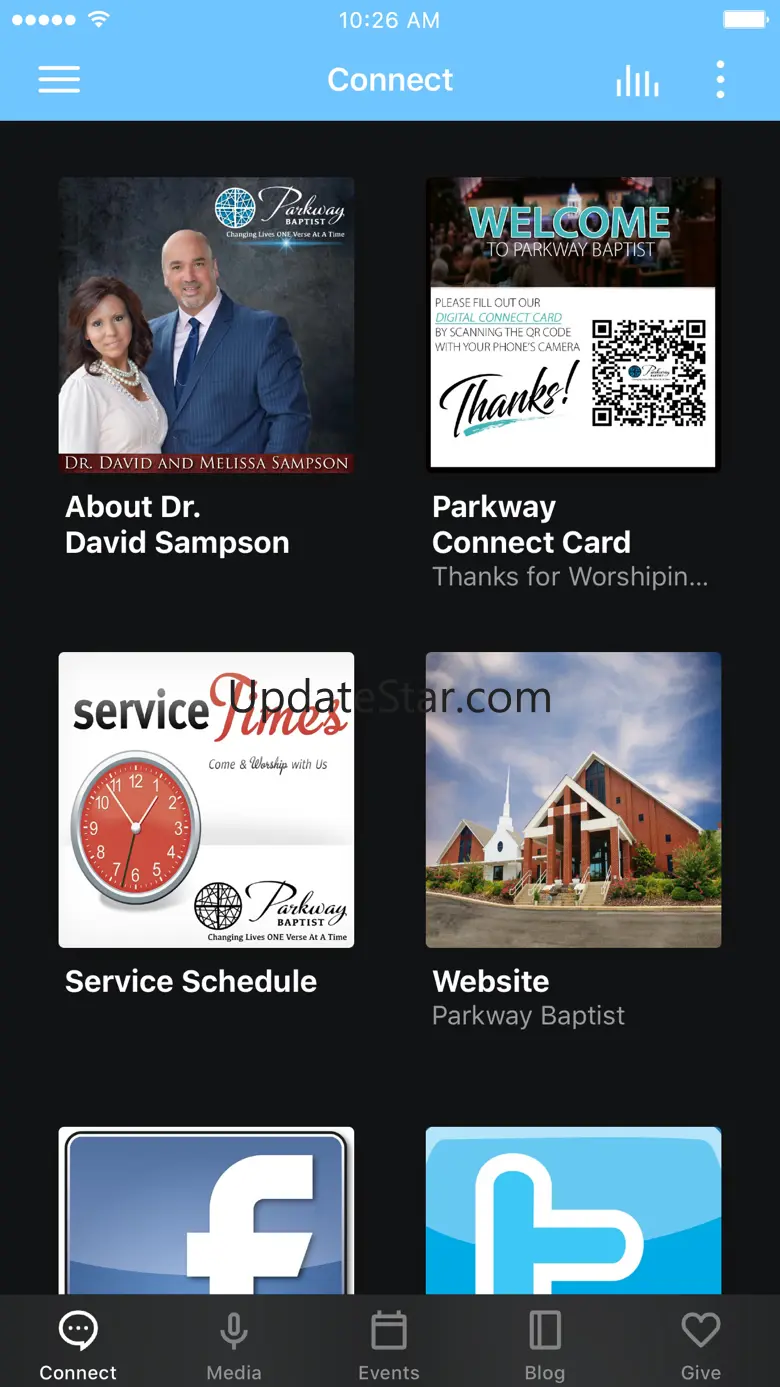Open the audio bars icon in header
Screen dimensions: 780x1387
pyautogui.click(x=637, y=80)
